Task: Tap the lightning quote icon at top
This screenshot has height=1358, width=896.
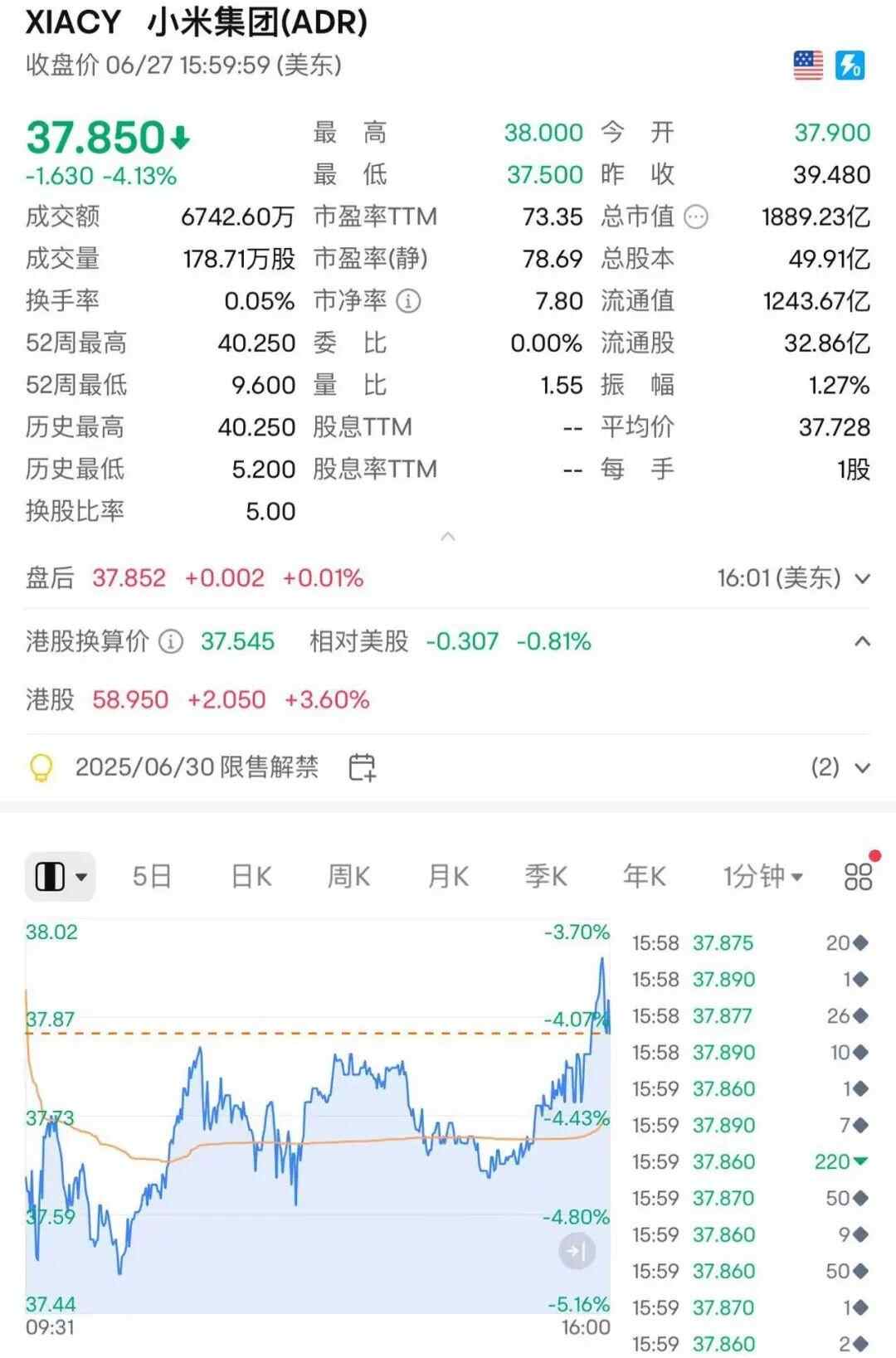Action: pyautogui.click(x=850, y=65)
